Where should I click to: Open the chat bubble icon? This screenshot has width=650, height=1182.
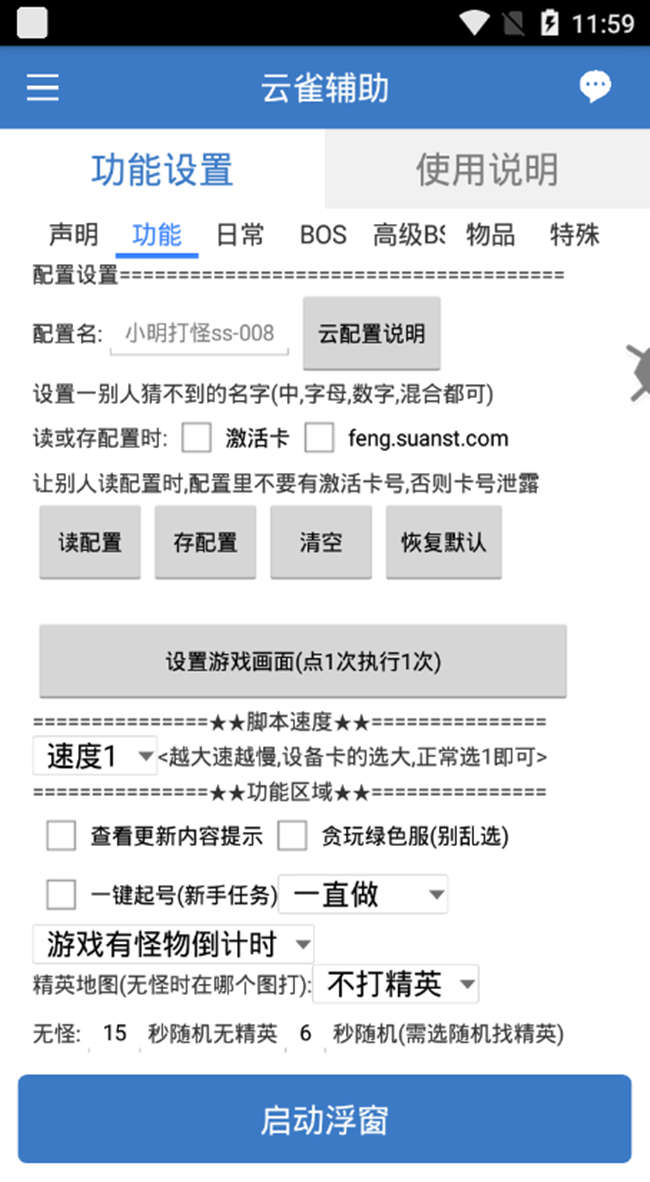[595, 87]
